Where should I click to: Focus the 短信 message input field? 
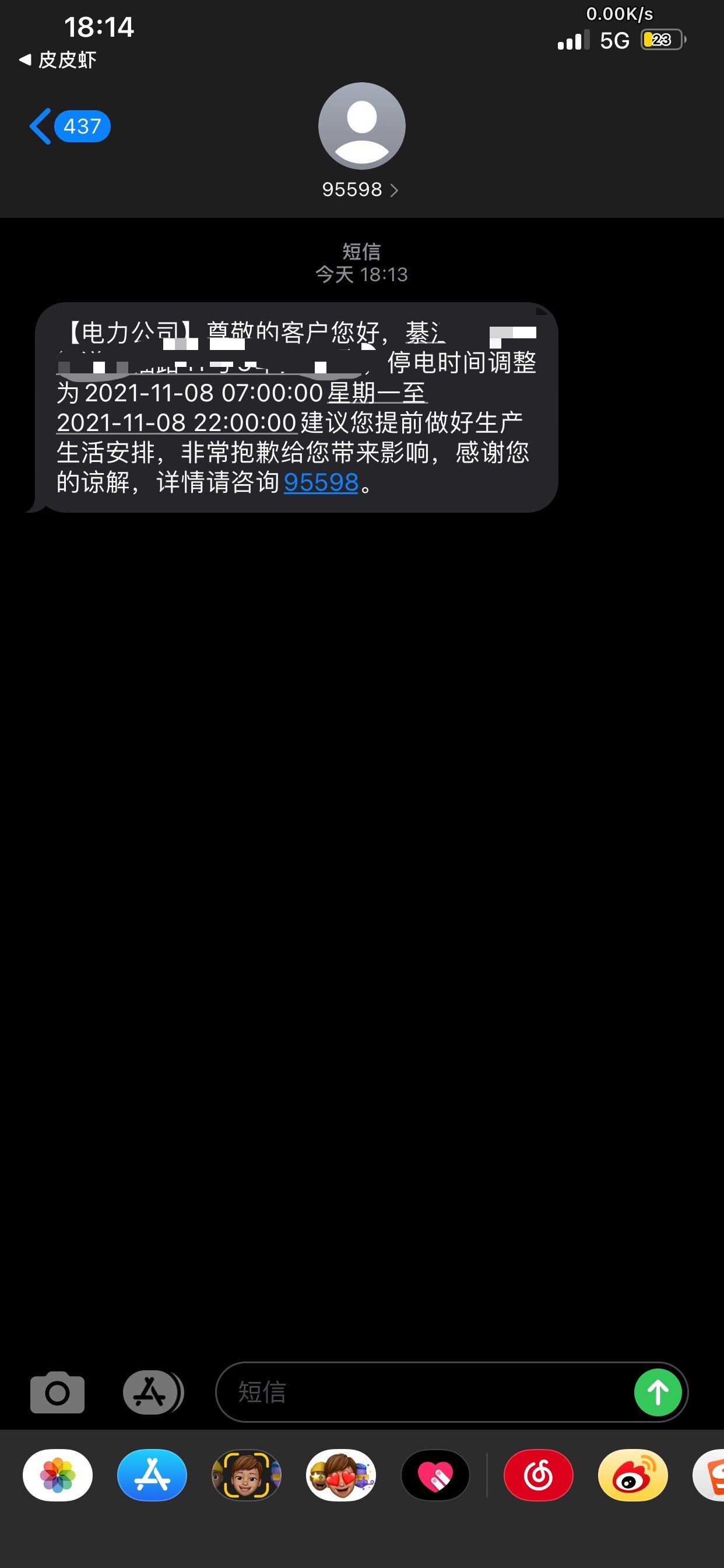coord(426,1392)
